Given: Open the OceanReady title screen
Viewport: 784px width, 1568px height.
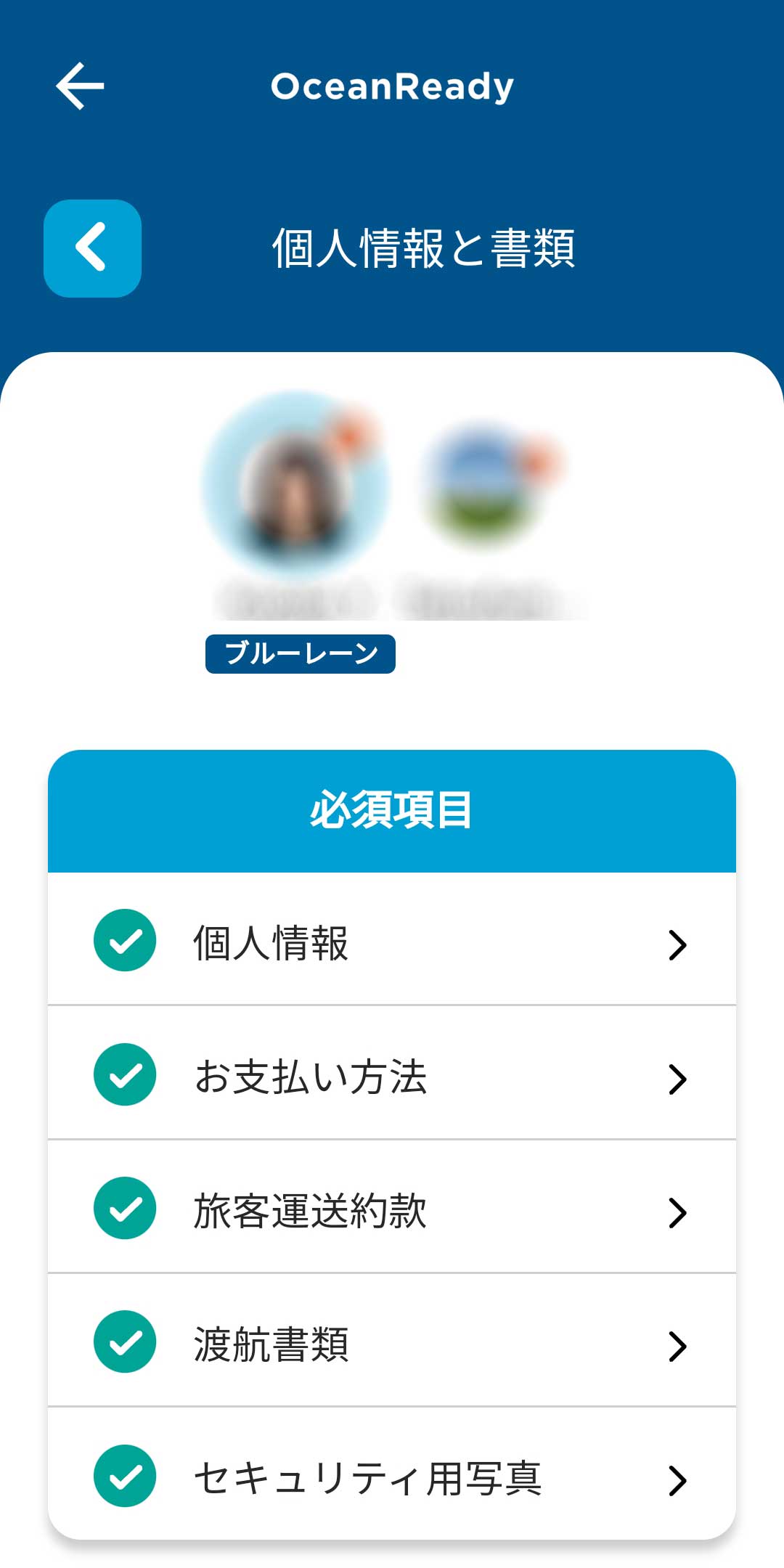Looking at the screenshot, I should click(x=392, y=85).
